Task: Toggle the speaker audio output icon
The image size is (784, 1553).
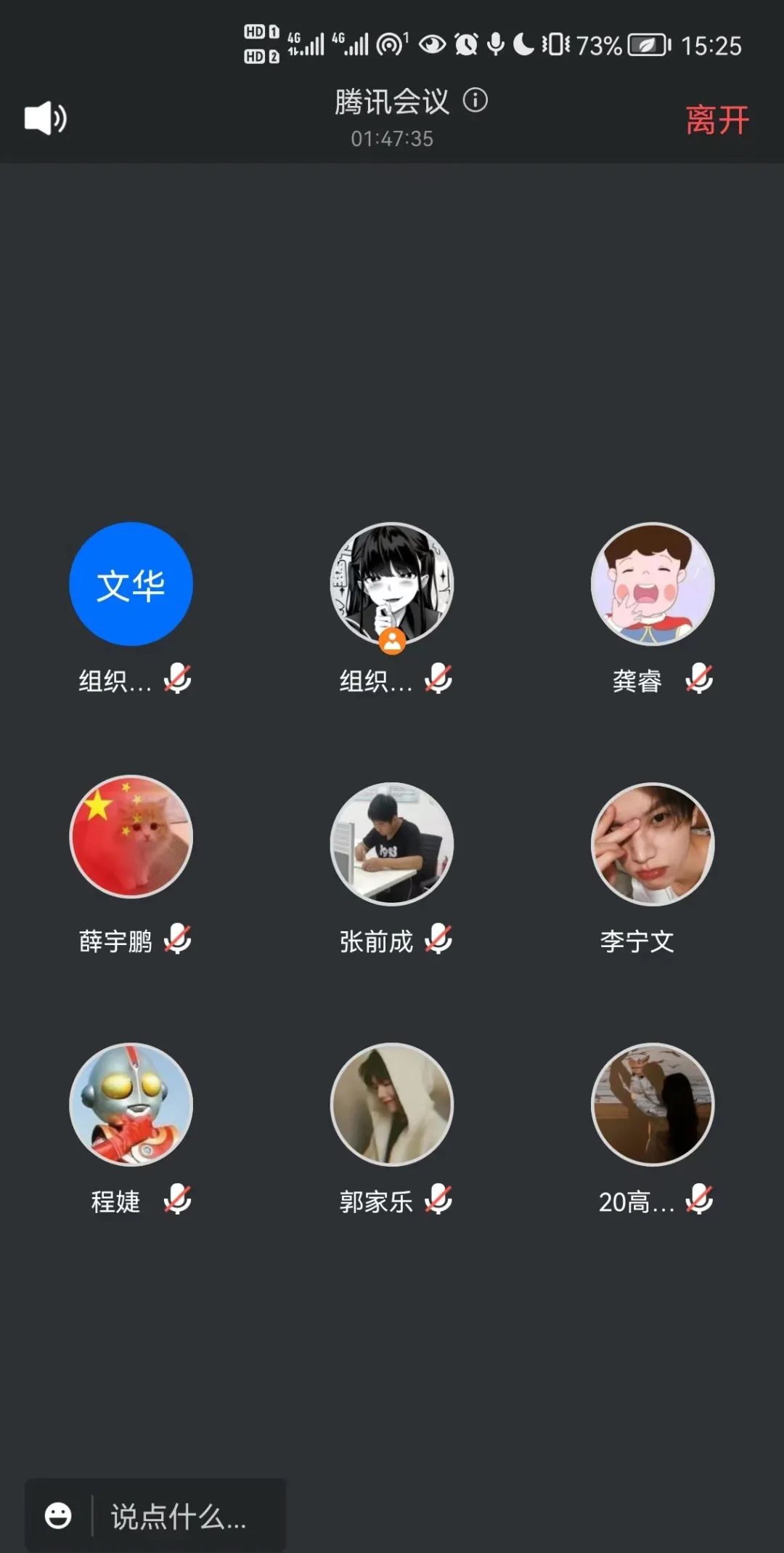Action: (x=45, y=118)
